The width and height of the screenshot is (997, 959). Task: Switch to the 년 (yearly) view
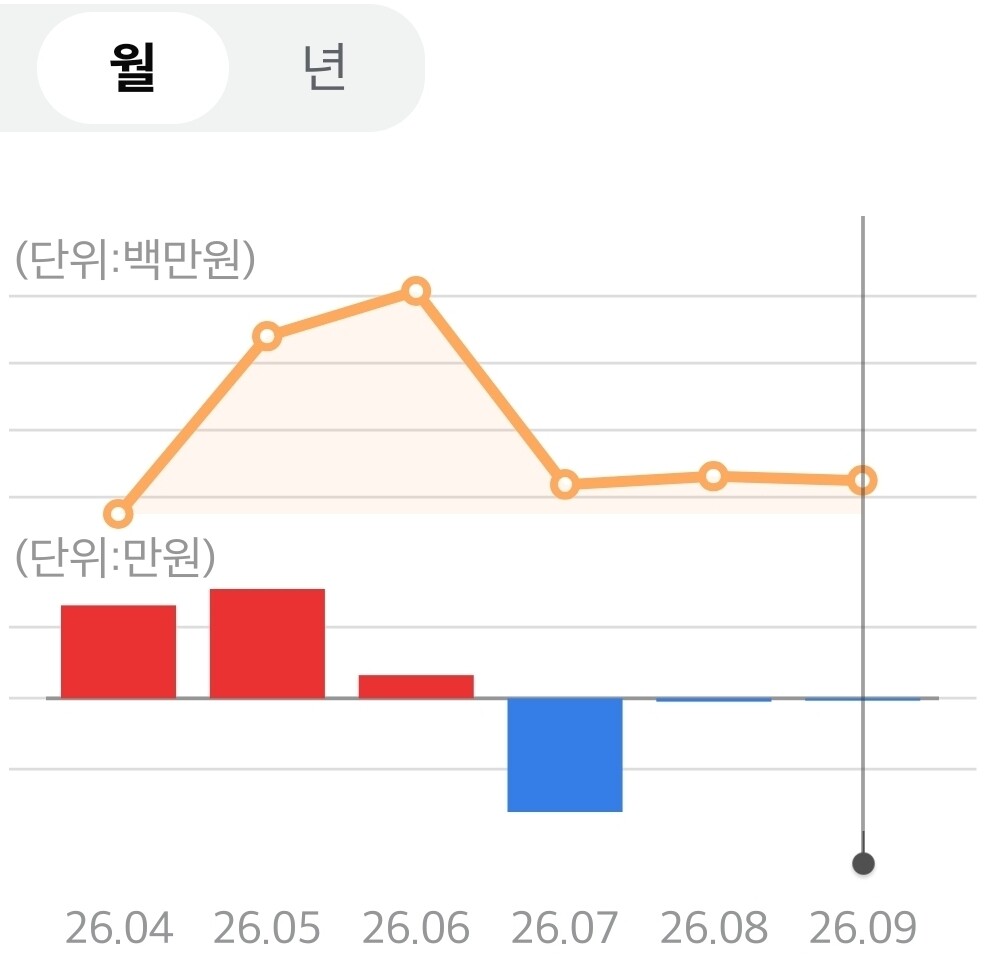pyautogui.click(x=324, y=68)
